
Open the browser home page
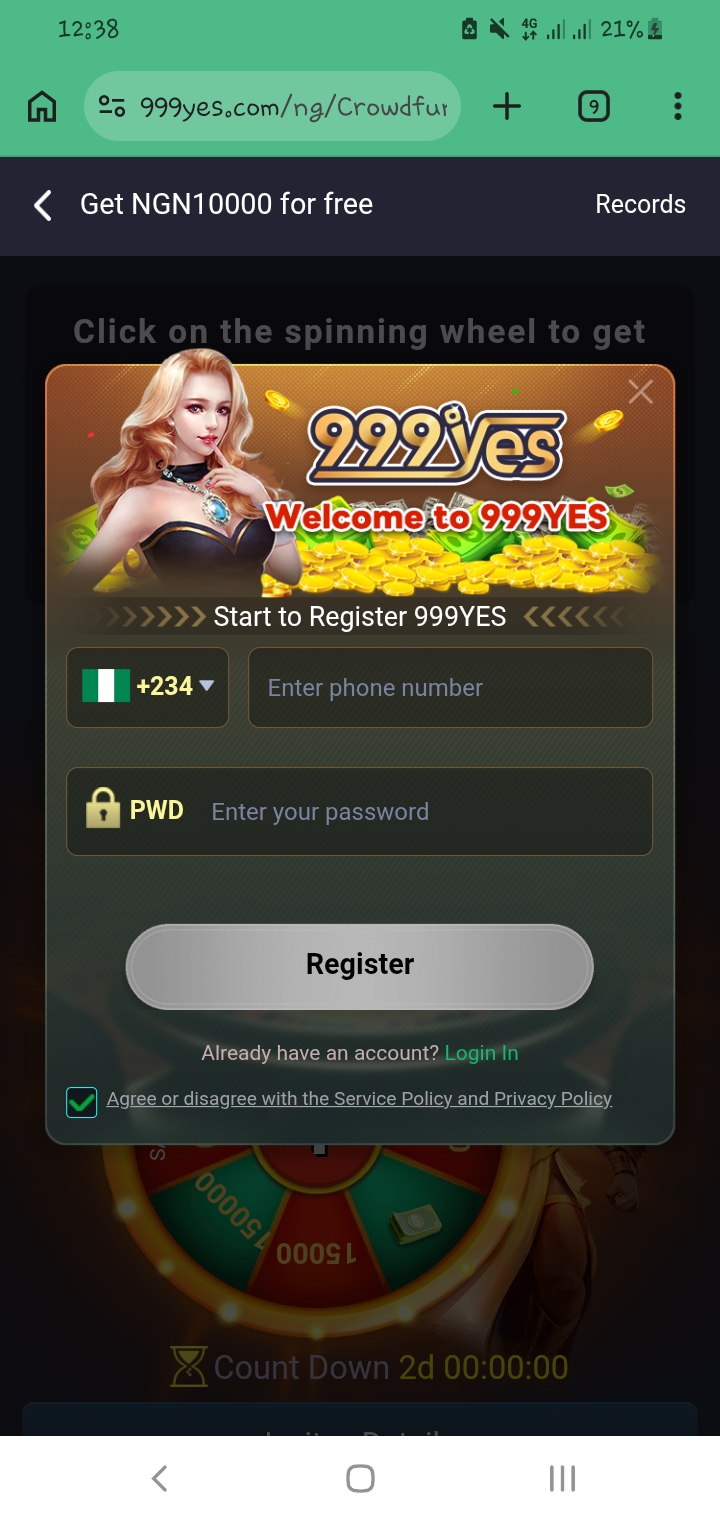point(42,106)
